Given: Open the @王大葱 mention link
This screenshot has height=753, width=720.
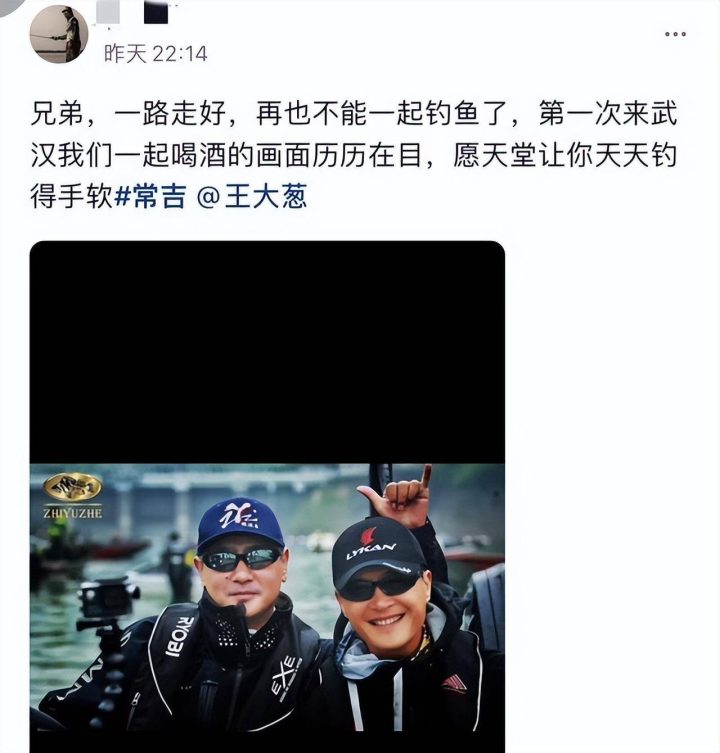Looking at the screenshot, I should click(250, 196).
